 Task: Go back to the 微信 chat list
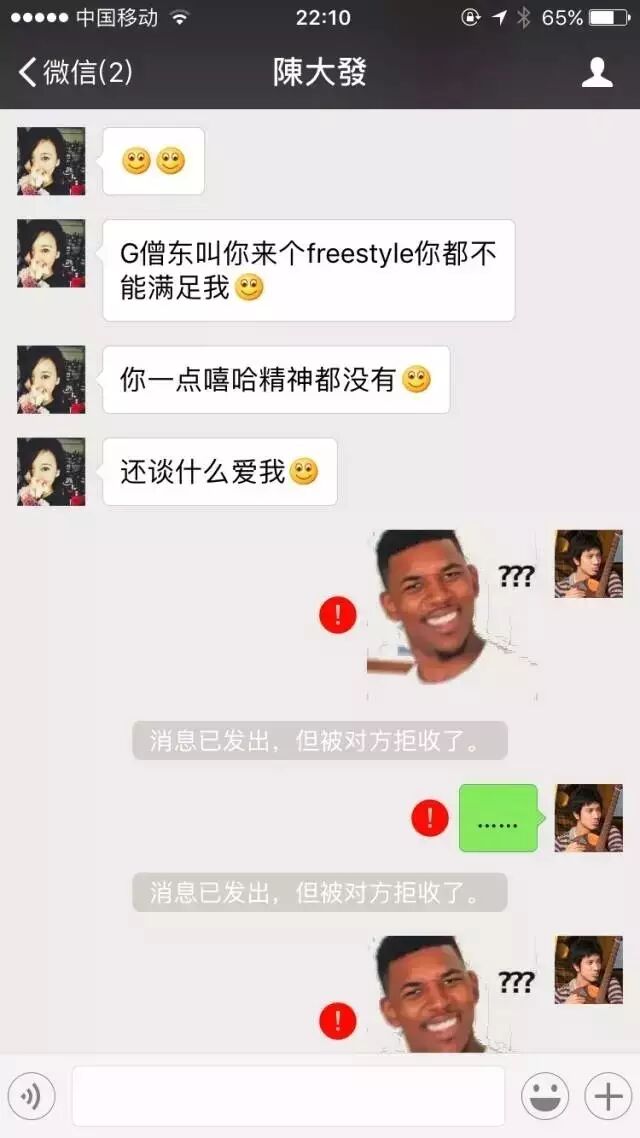(x=75, y=72)
